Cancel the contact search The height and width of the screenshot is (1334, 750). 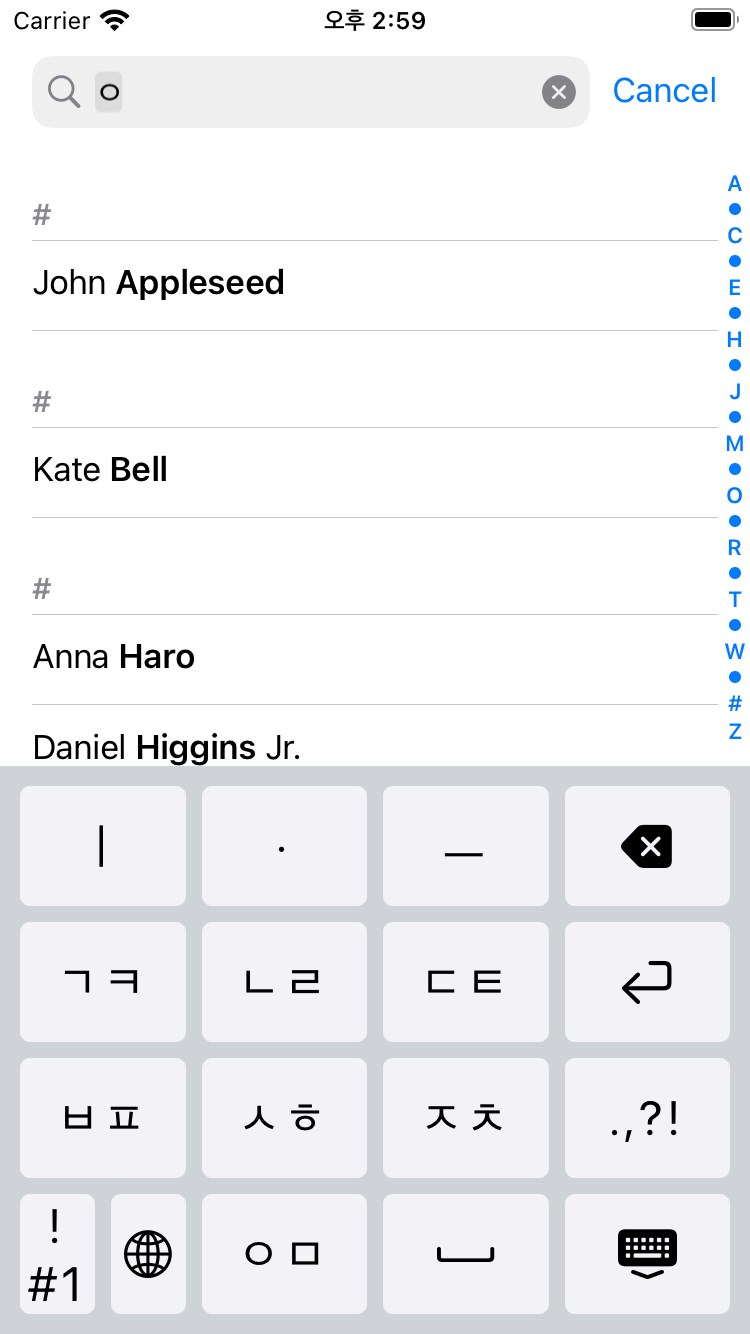tap(664, 91)
